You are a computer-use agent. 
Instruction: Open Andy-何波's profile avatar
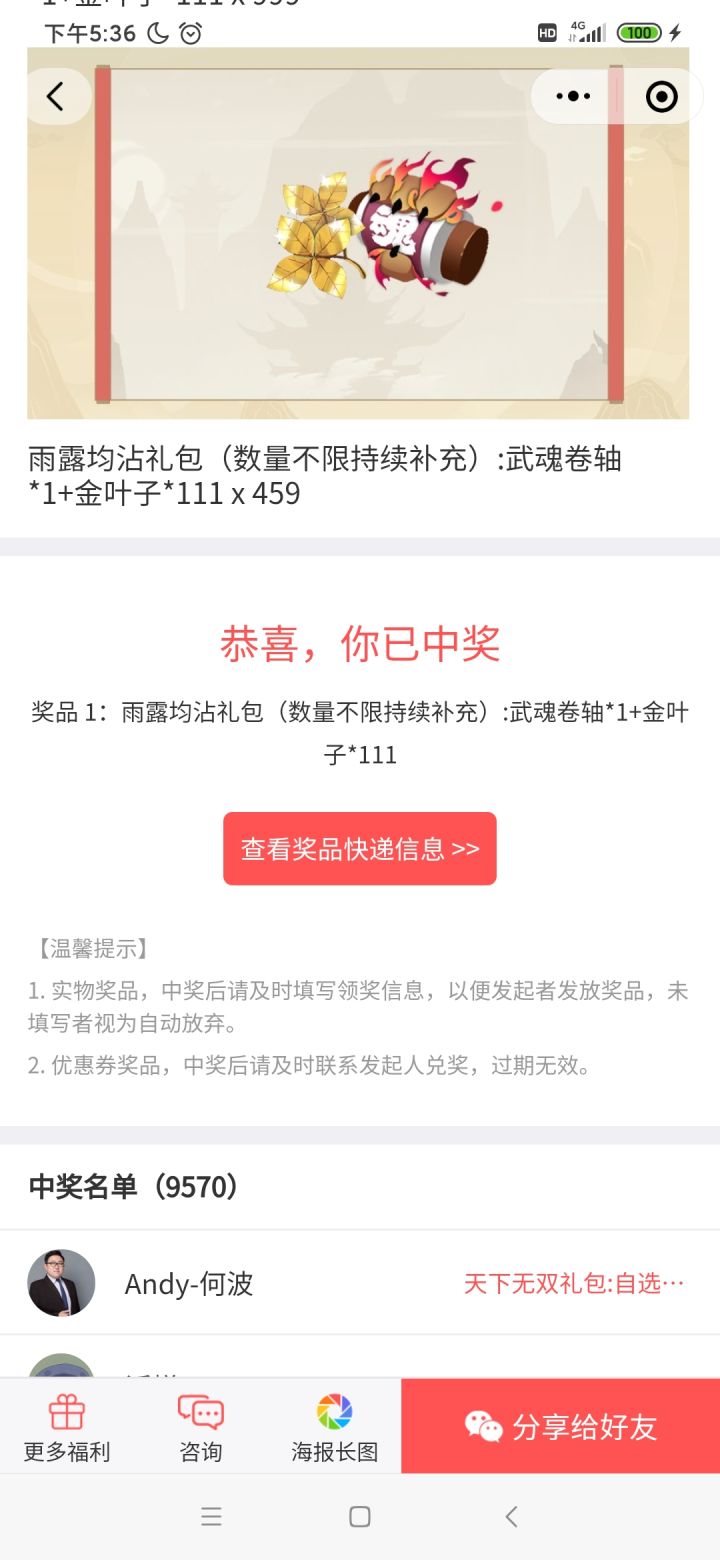coord(60,1283)
